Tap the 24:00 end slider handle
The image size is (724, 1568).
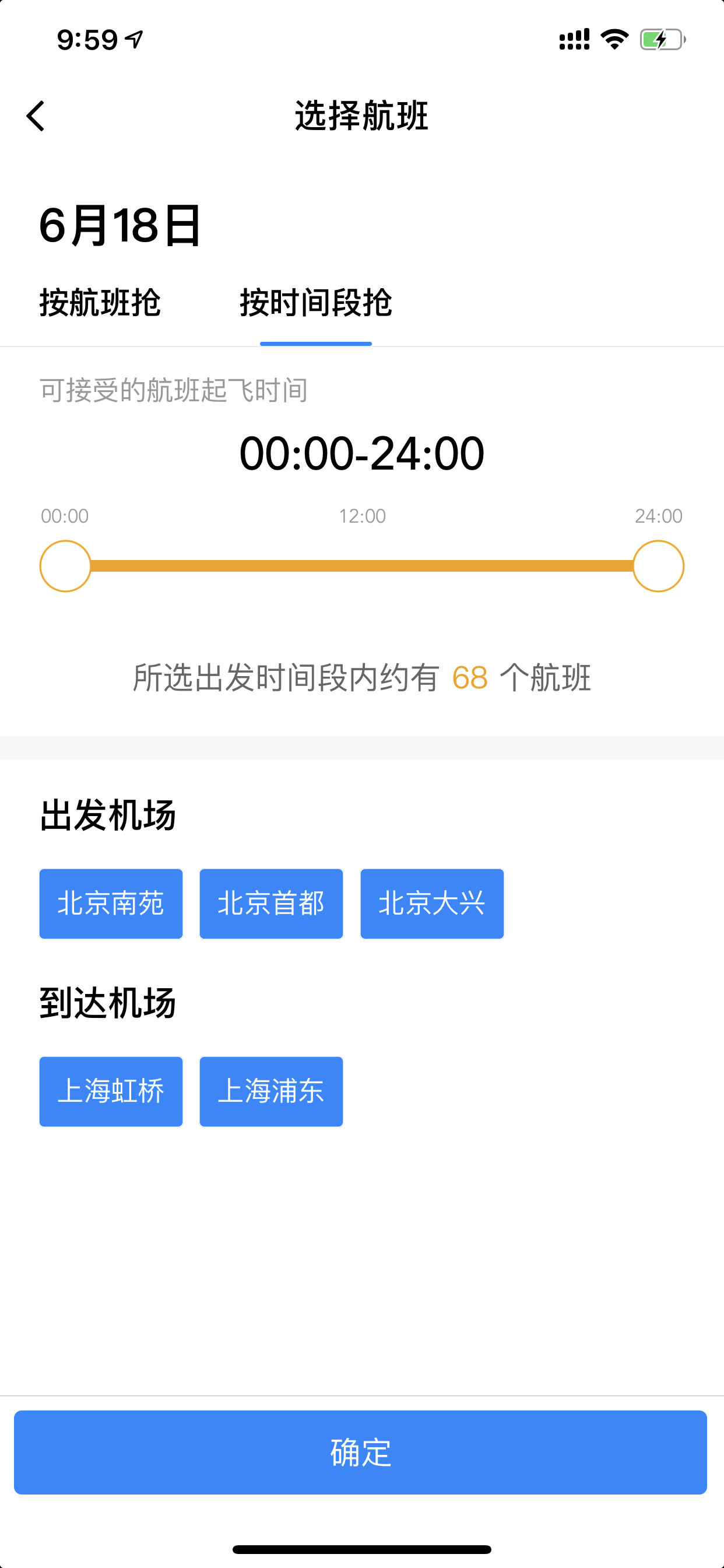point(658,566)
